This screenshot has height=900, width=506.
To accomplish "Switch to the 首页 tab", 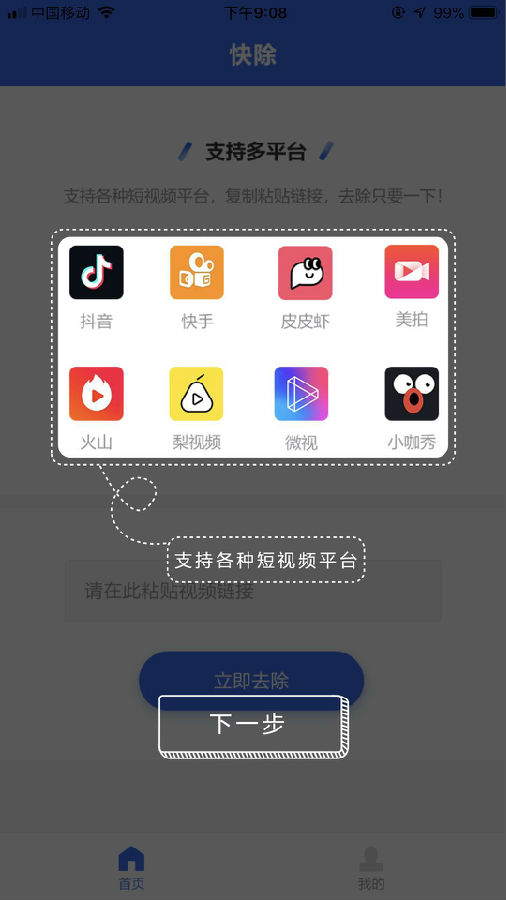I will tap(131, 868).
